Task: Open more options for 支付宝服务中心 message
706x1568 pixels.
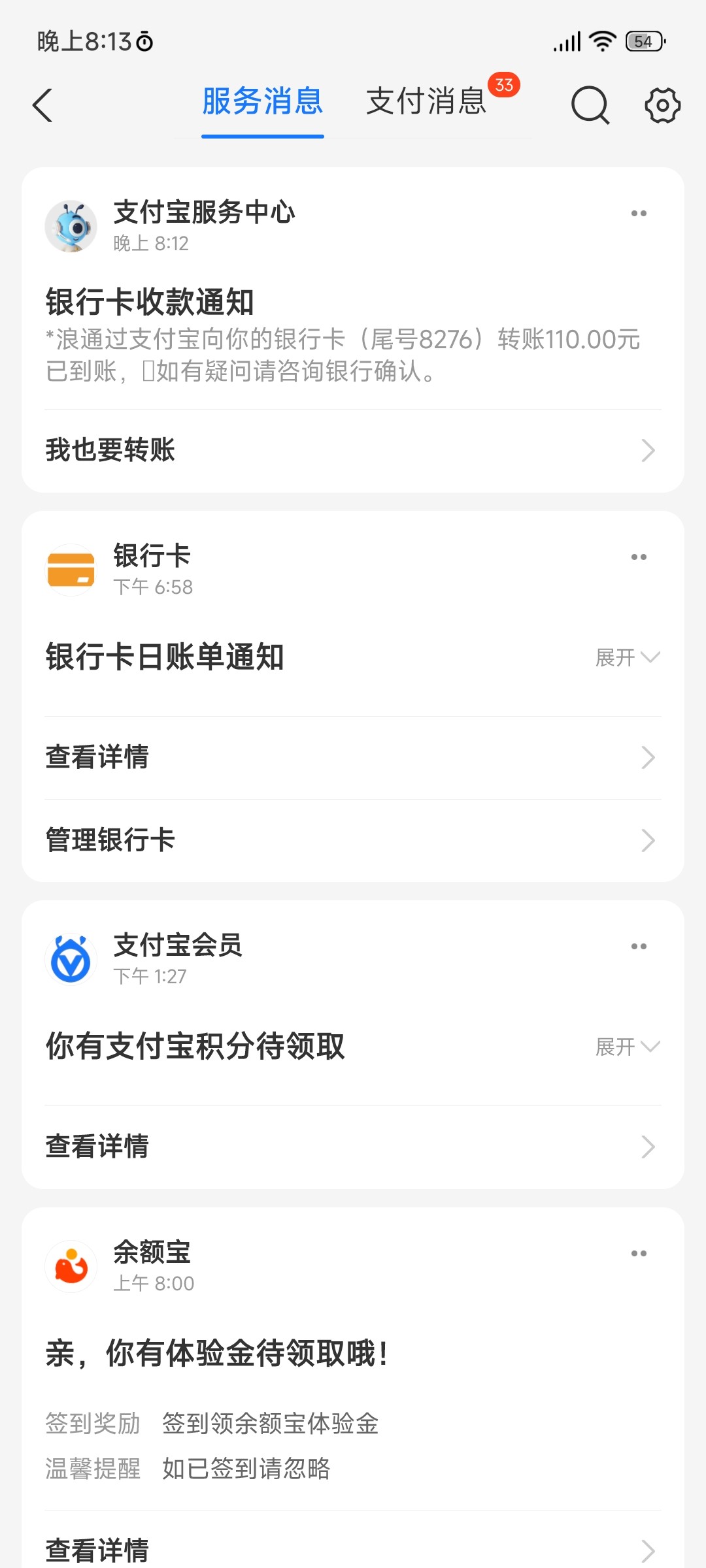Action: click(639, 214)
